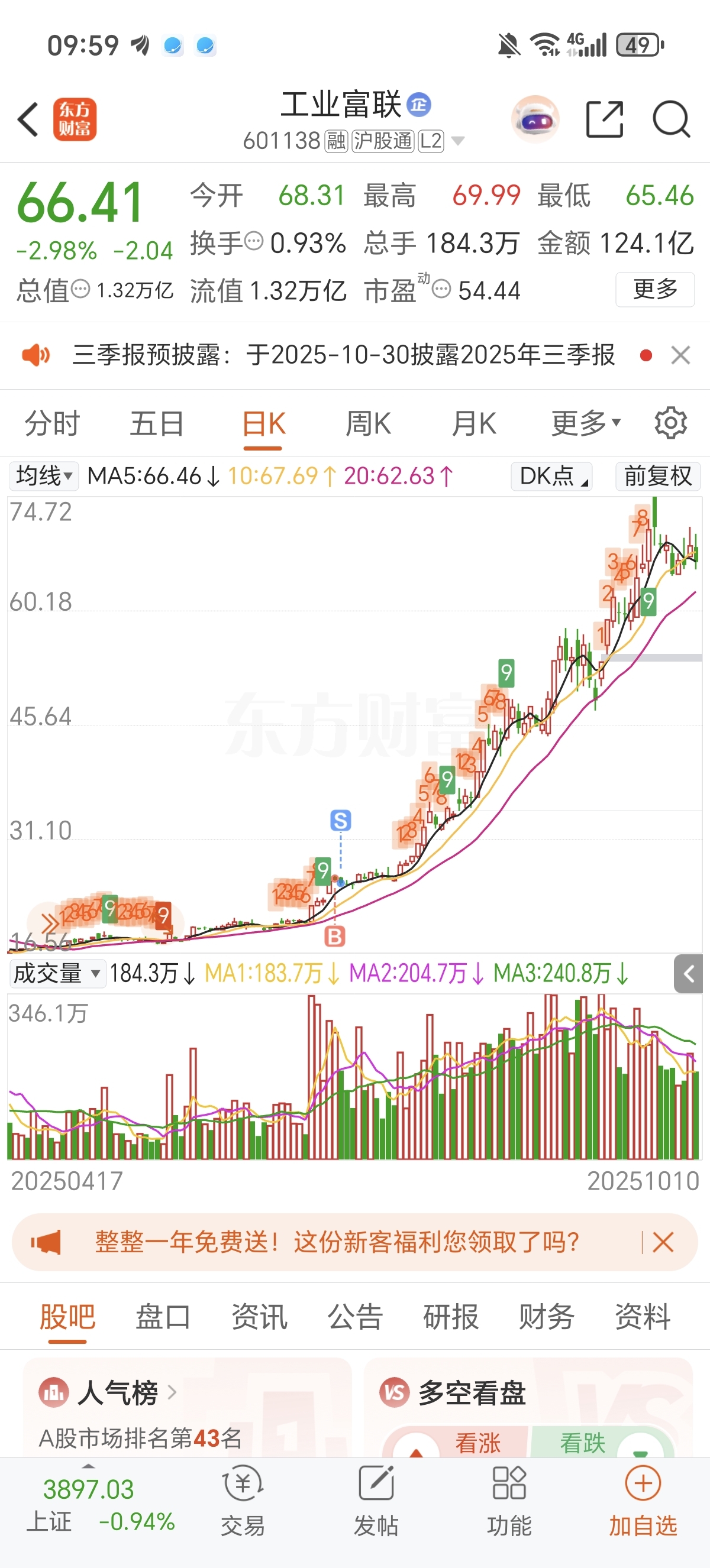Screen dimensions: 710x1568
Task: Select the 周K chart tab
Action: [x=368, y=423]
